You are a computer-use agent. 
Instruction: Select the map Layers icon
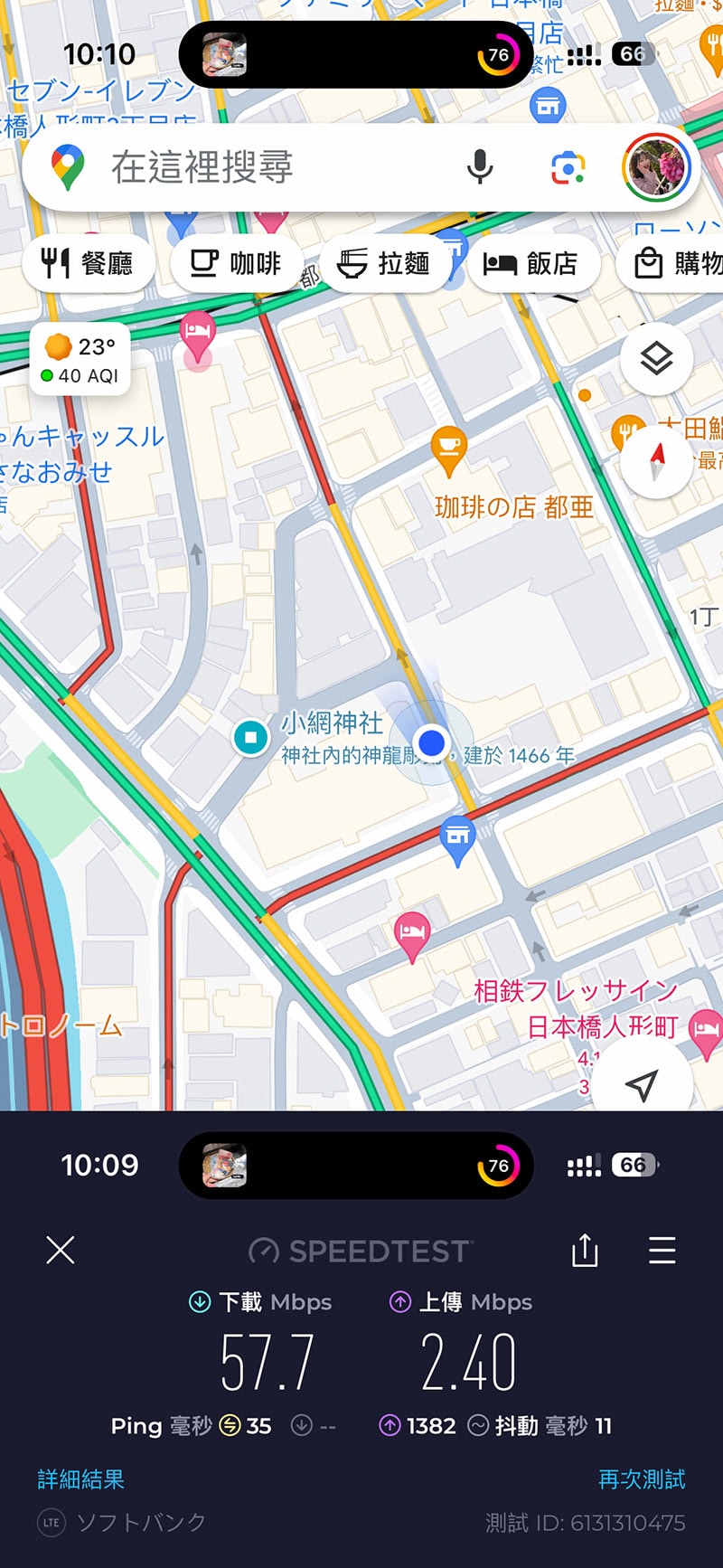[x=657, y=357]
